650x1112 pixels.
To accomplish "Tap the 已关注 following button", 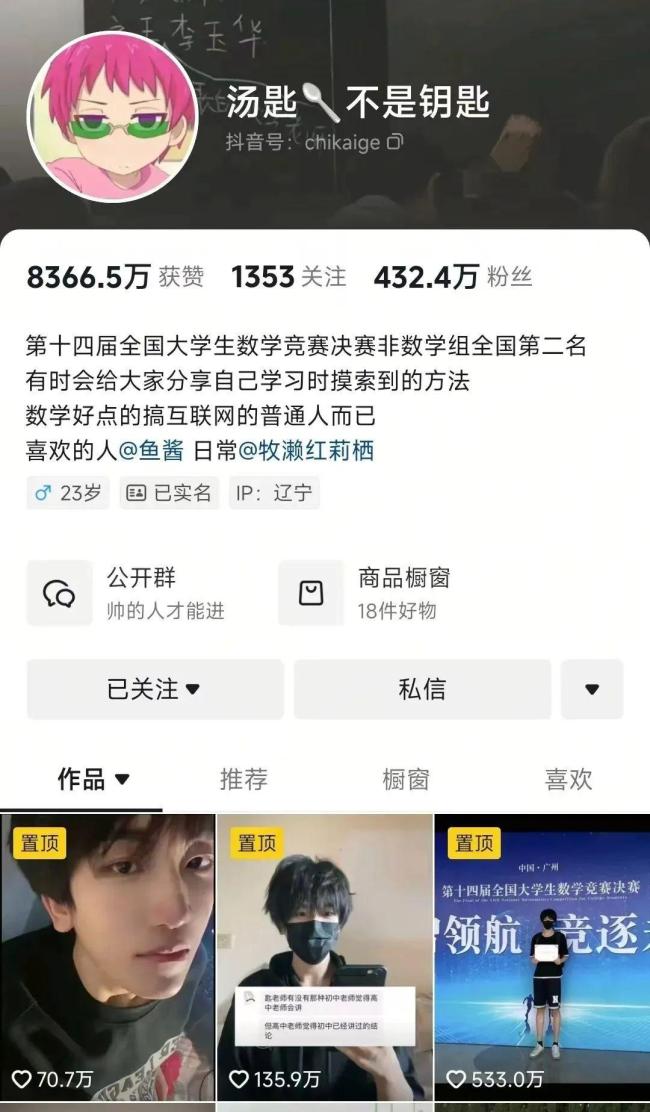I will click(155, 689).
